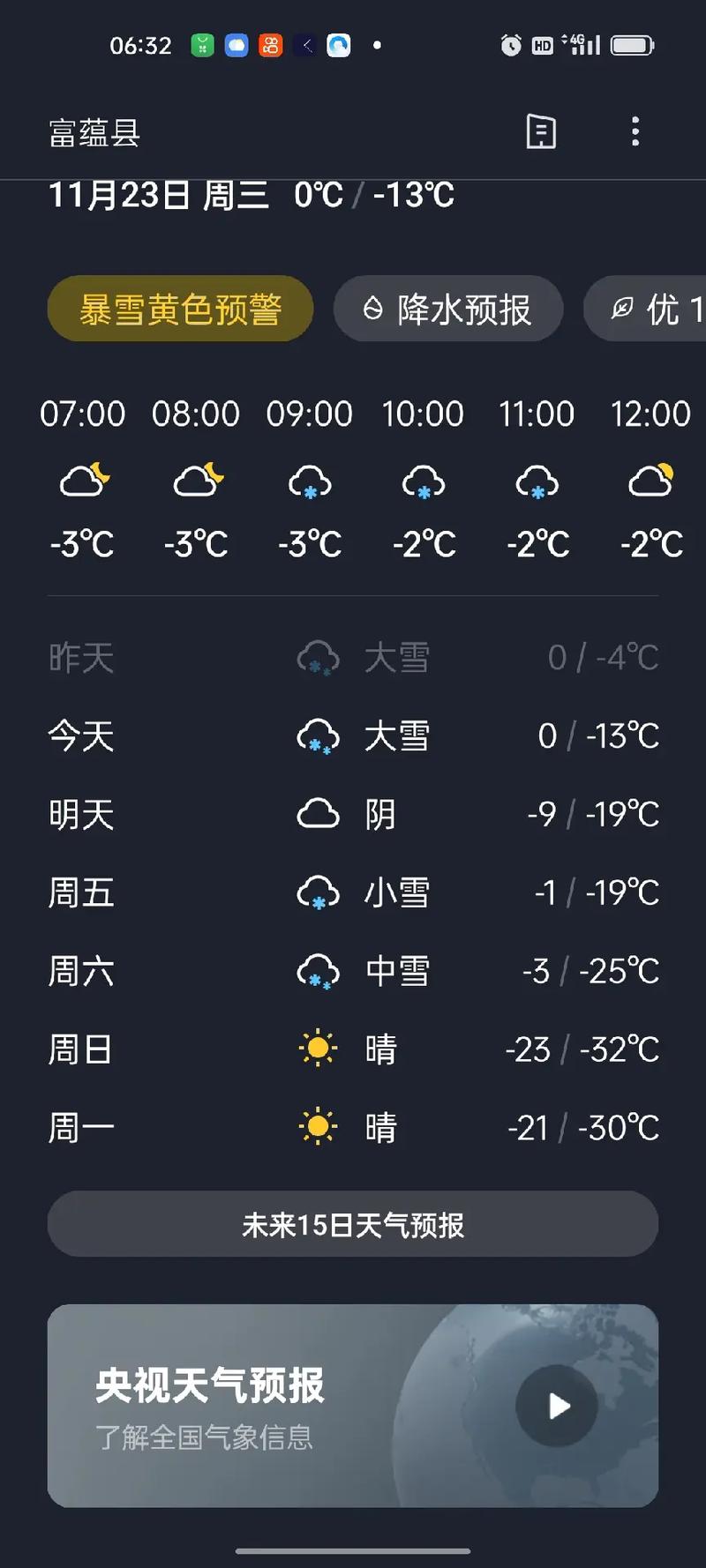Tap the heavy snow icon for 今天
Viewport: 706px width, 1568px height.
pos(316,736)
